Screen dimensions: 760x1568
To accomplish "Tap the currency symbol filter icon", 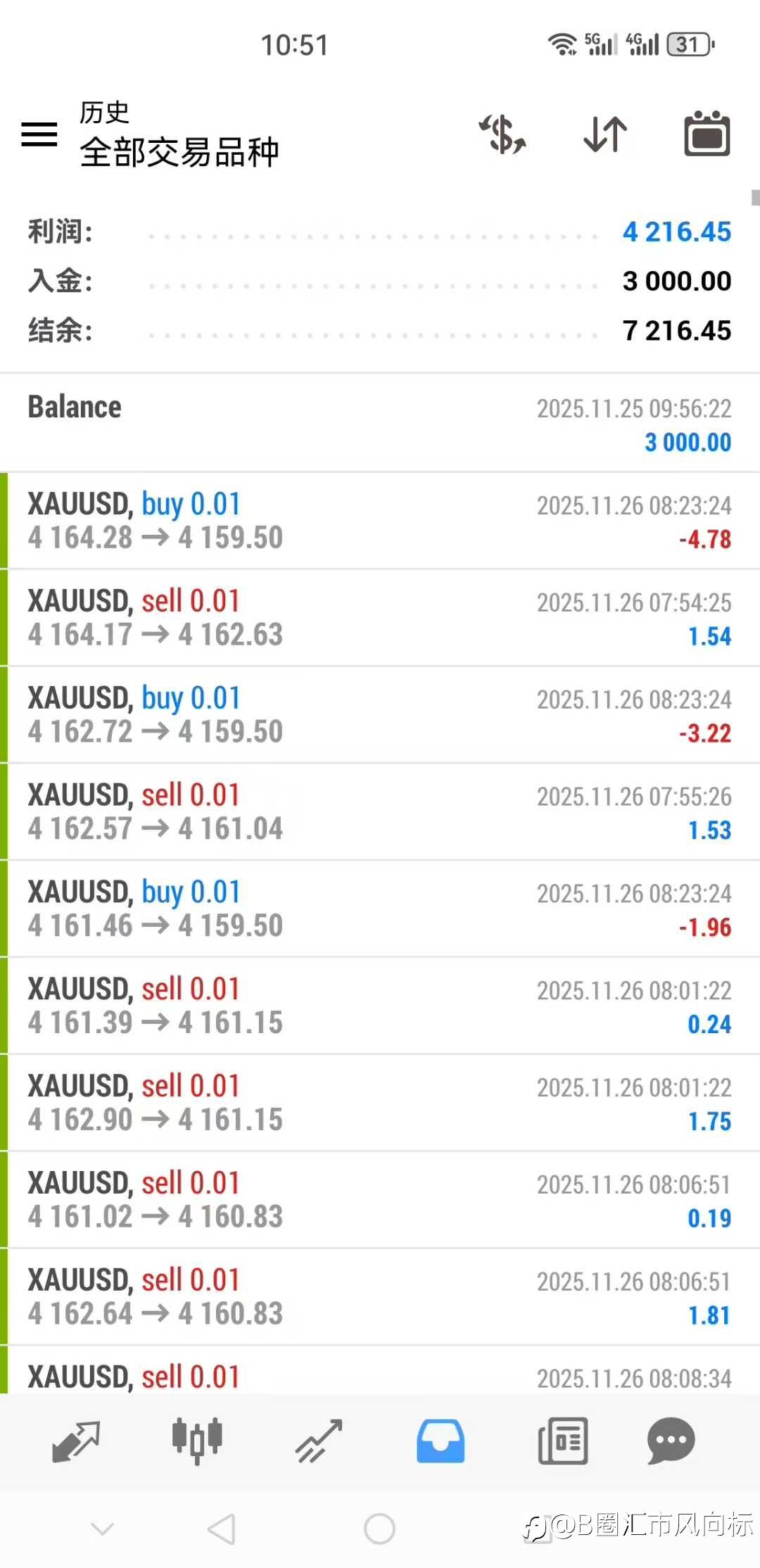I will pyautogui.click(x=503, y=134).
